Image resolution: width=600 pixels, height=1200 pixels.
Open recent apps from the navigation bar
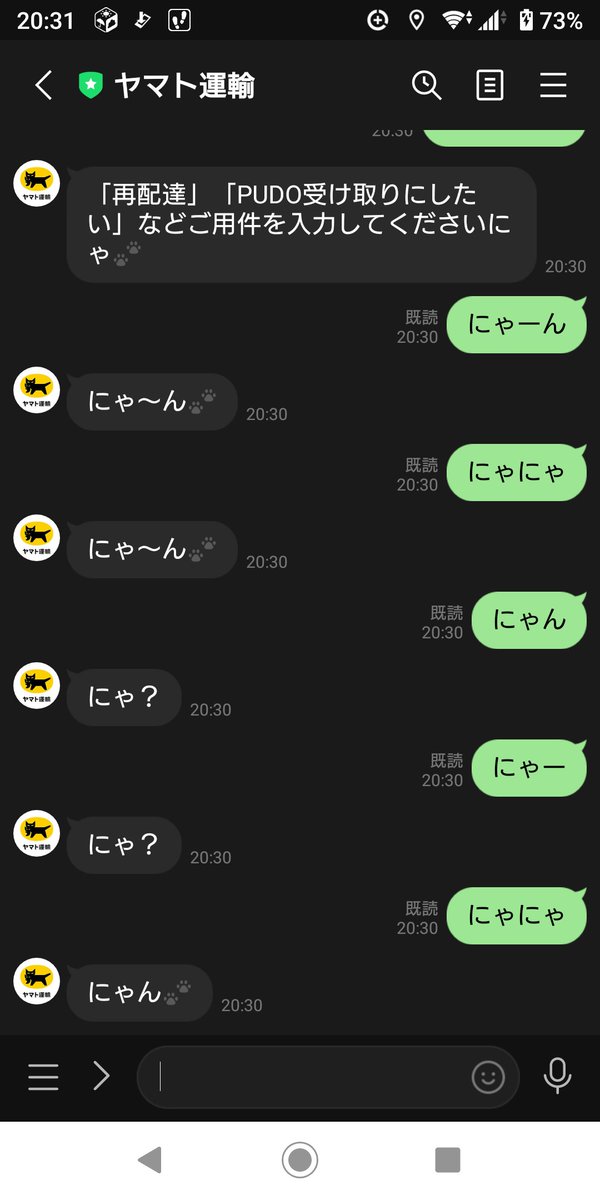(x=447, y=1160)
